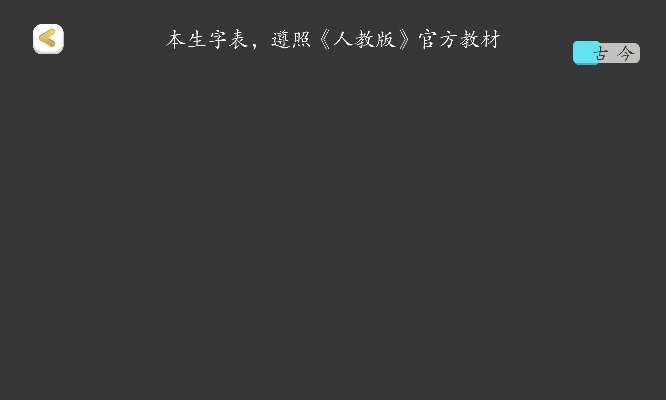The image size is (666, 400).
Task: Toggle the 古今 switch
Action: [x=606, y=53]
